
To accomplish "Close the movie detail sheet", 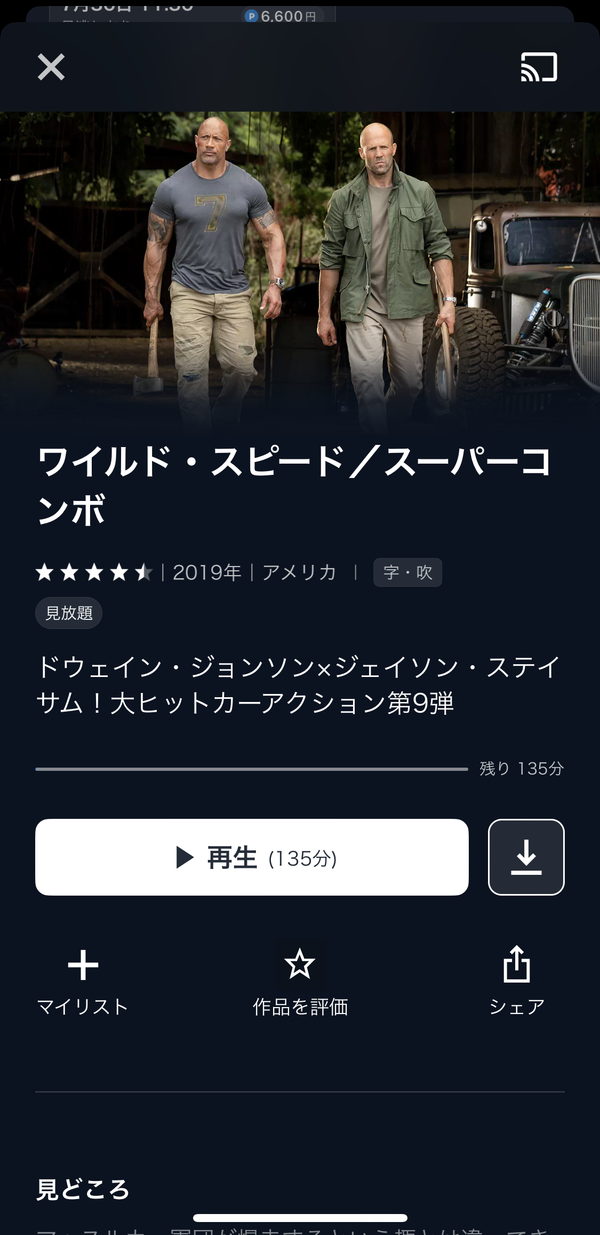I will pos(51,67).
